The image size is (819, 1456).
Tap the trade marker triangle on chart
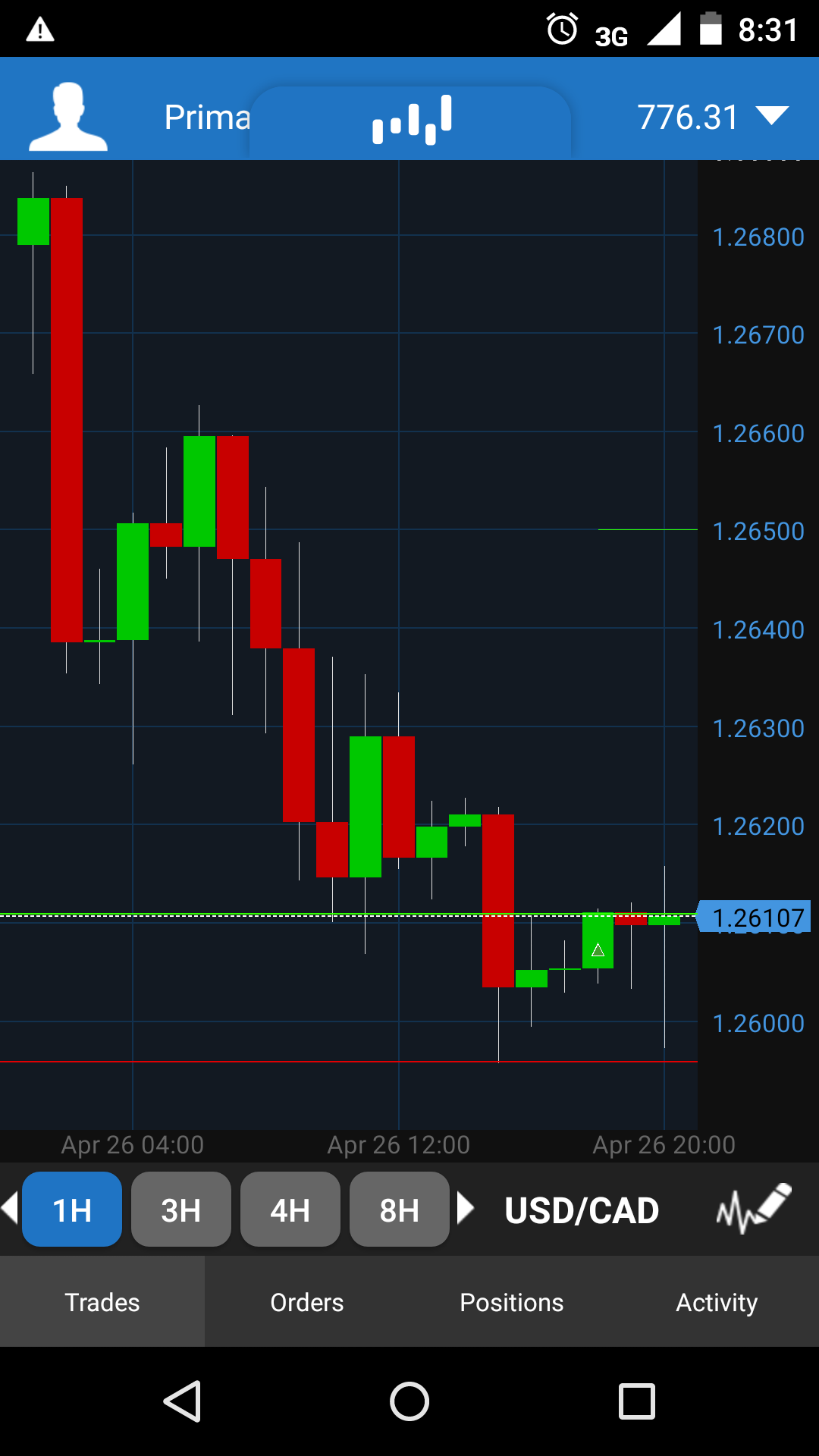598,950
